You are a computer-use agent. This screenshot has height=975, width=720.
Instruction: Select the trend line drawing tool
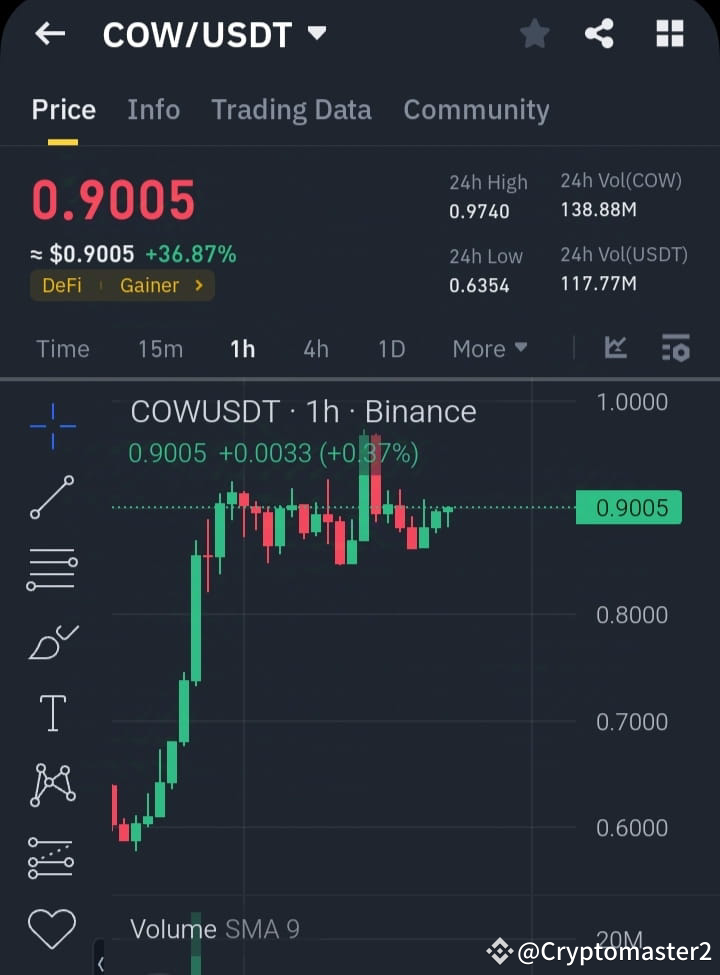(x=52, y=498)
